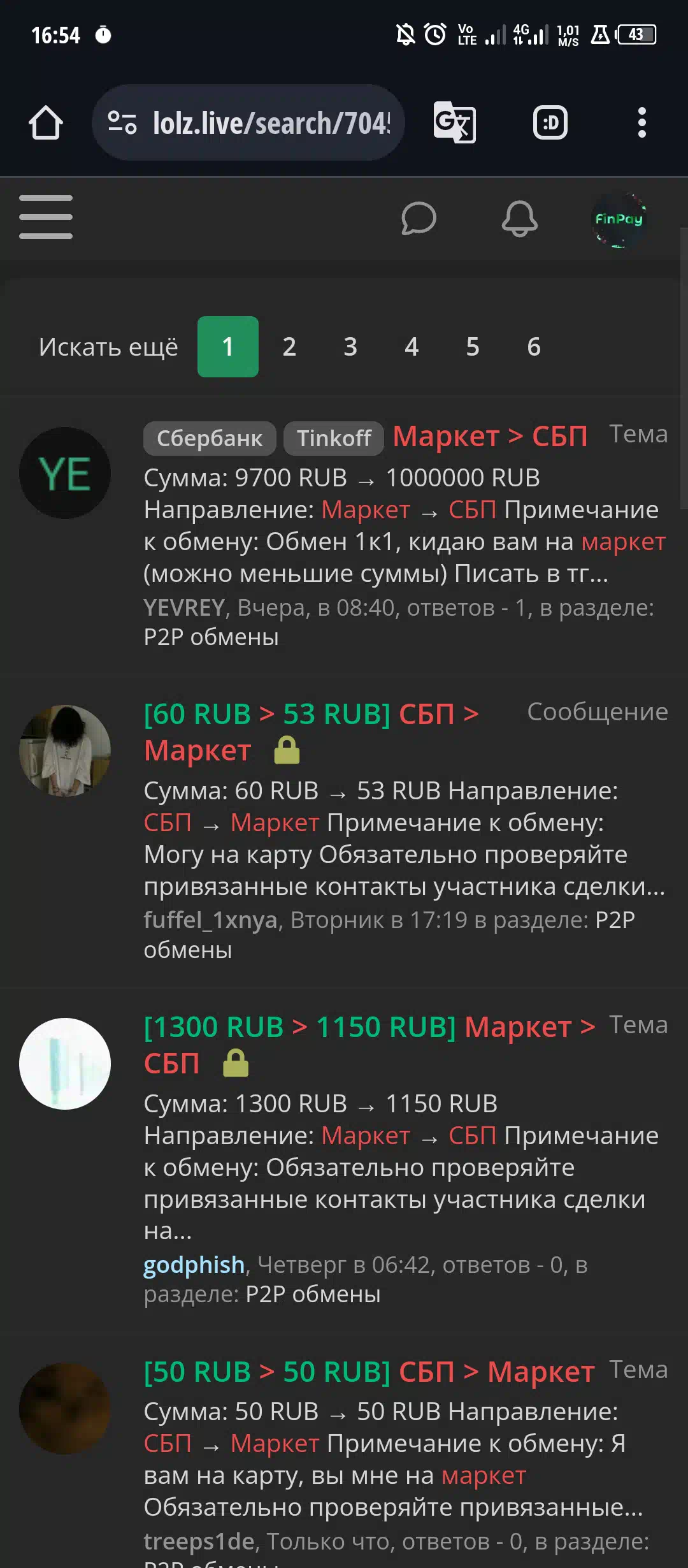This screenshot has height=1568, width=688.
Task: Tap browser home button
Action: click(x=46, y=122)
